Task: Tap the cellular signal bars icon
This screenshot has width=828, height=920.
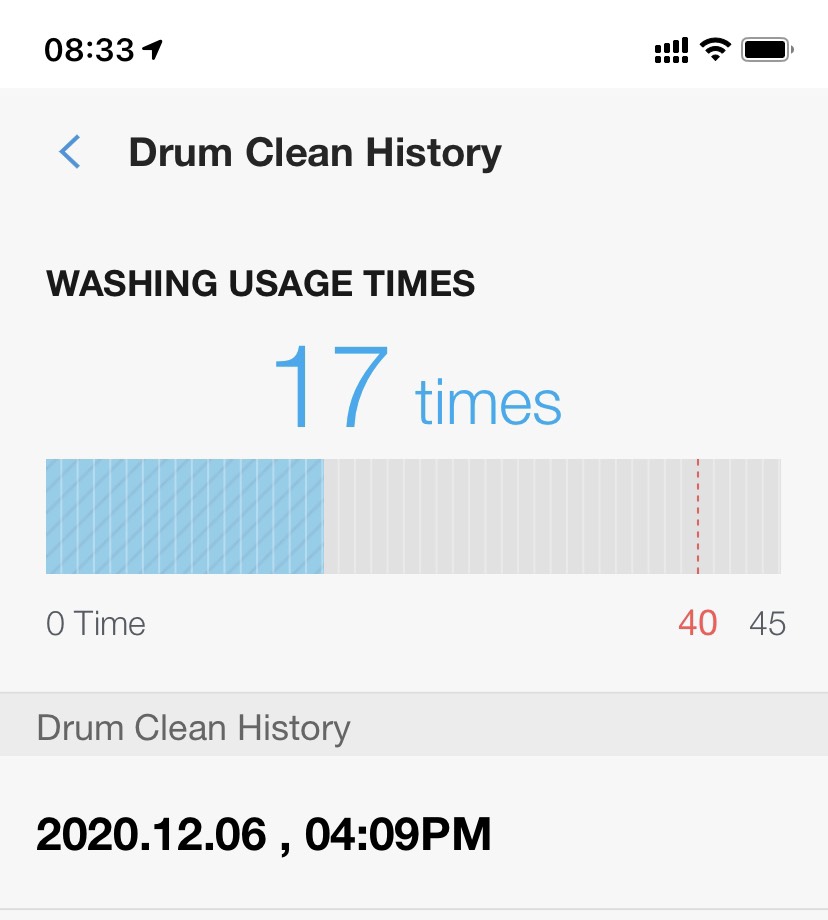Action: pyautogui.click(x=671, y=48)
